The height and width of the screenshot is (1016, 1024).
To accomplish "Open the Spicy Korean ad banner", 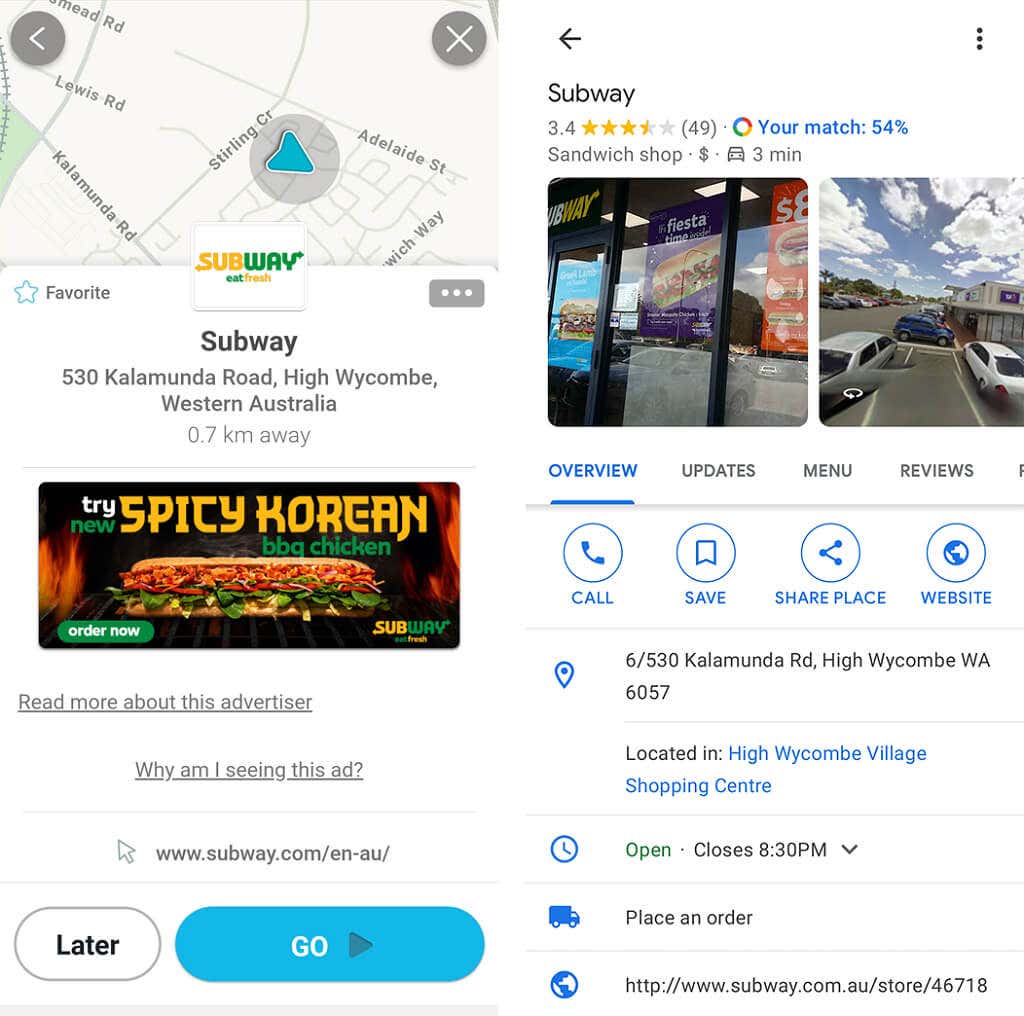I will tap(249, 565).
